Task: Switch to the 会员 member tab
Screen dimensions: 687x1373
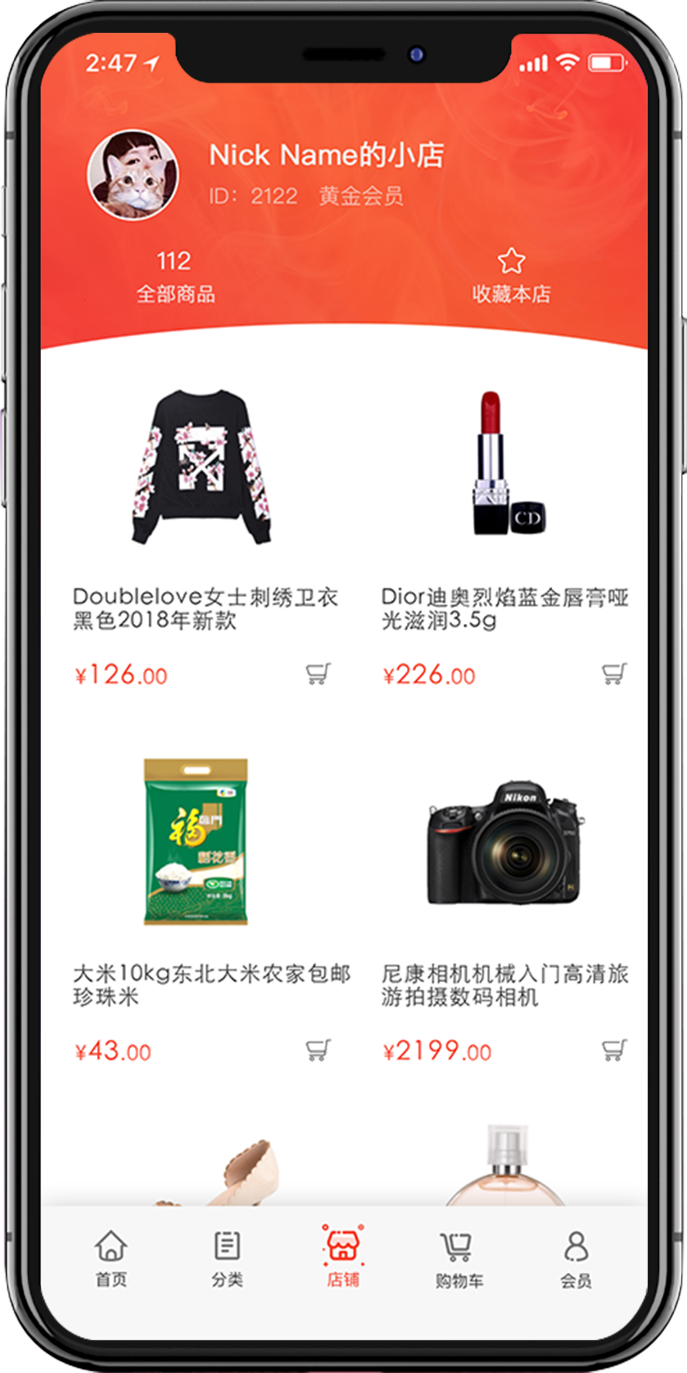Action: 575,1258
